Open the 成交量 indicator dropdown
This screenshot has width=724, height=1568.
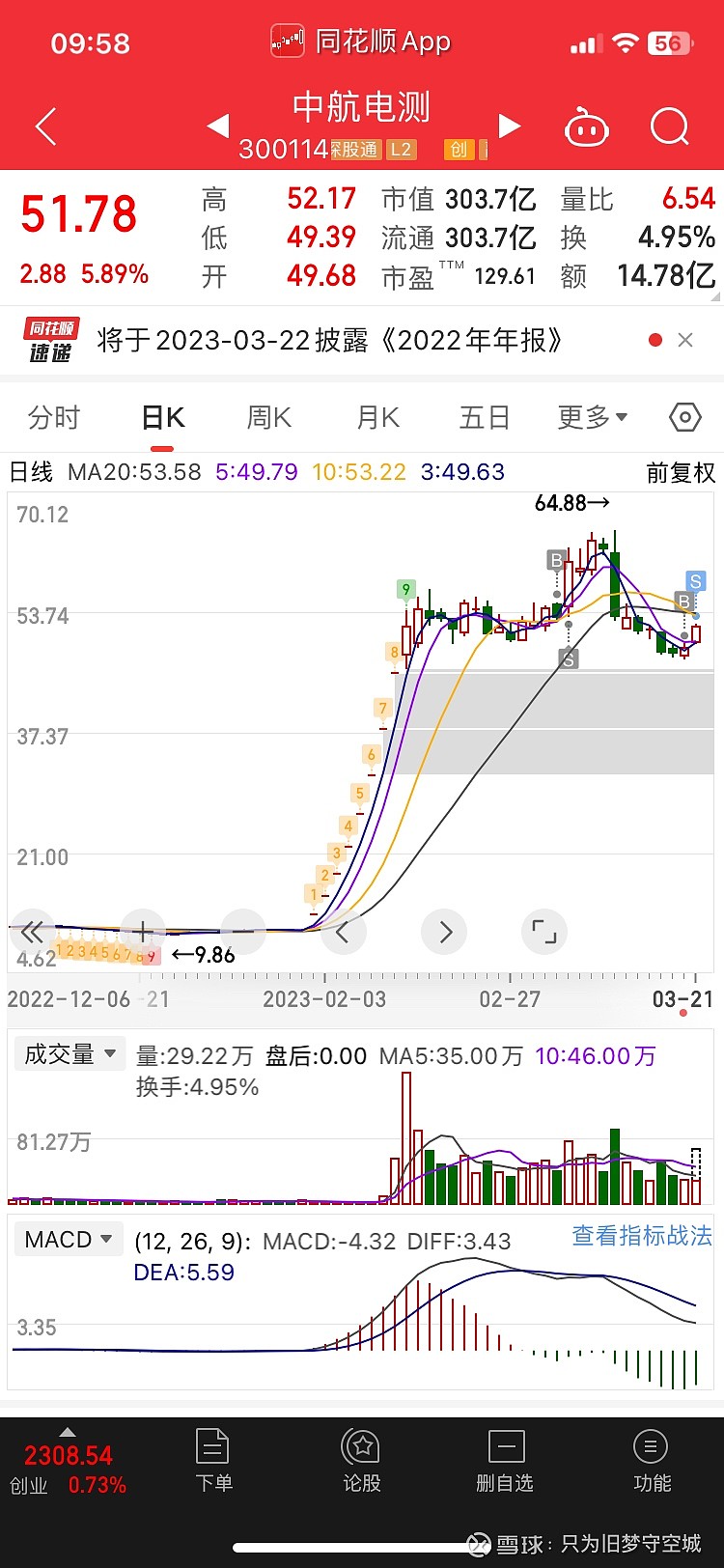click(70, 1054)
